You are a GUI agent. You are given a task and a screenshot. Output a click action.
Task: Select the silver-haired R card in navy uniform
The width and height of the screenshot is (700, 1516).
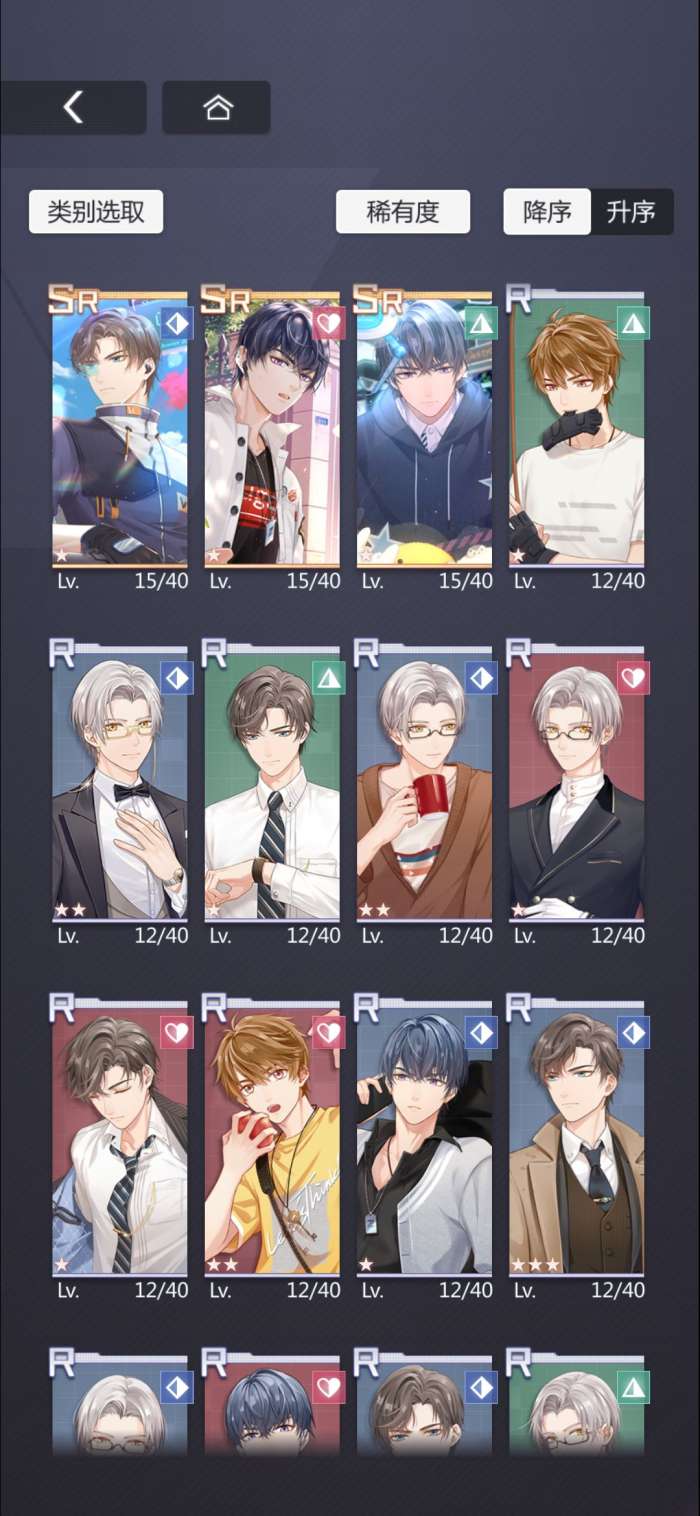pos(577,787)
